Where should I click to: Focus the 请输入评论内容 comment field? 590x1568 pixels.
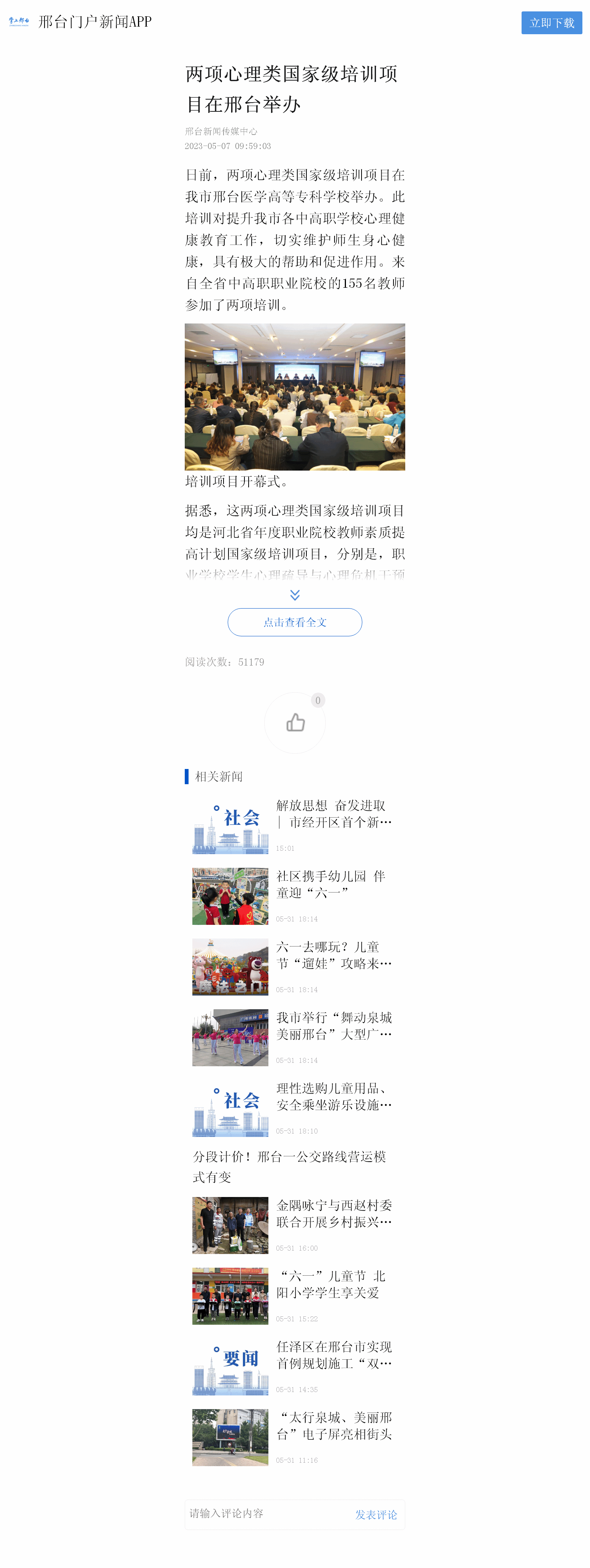(268, 1514)
